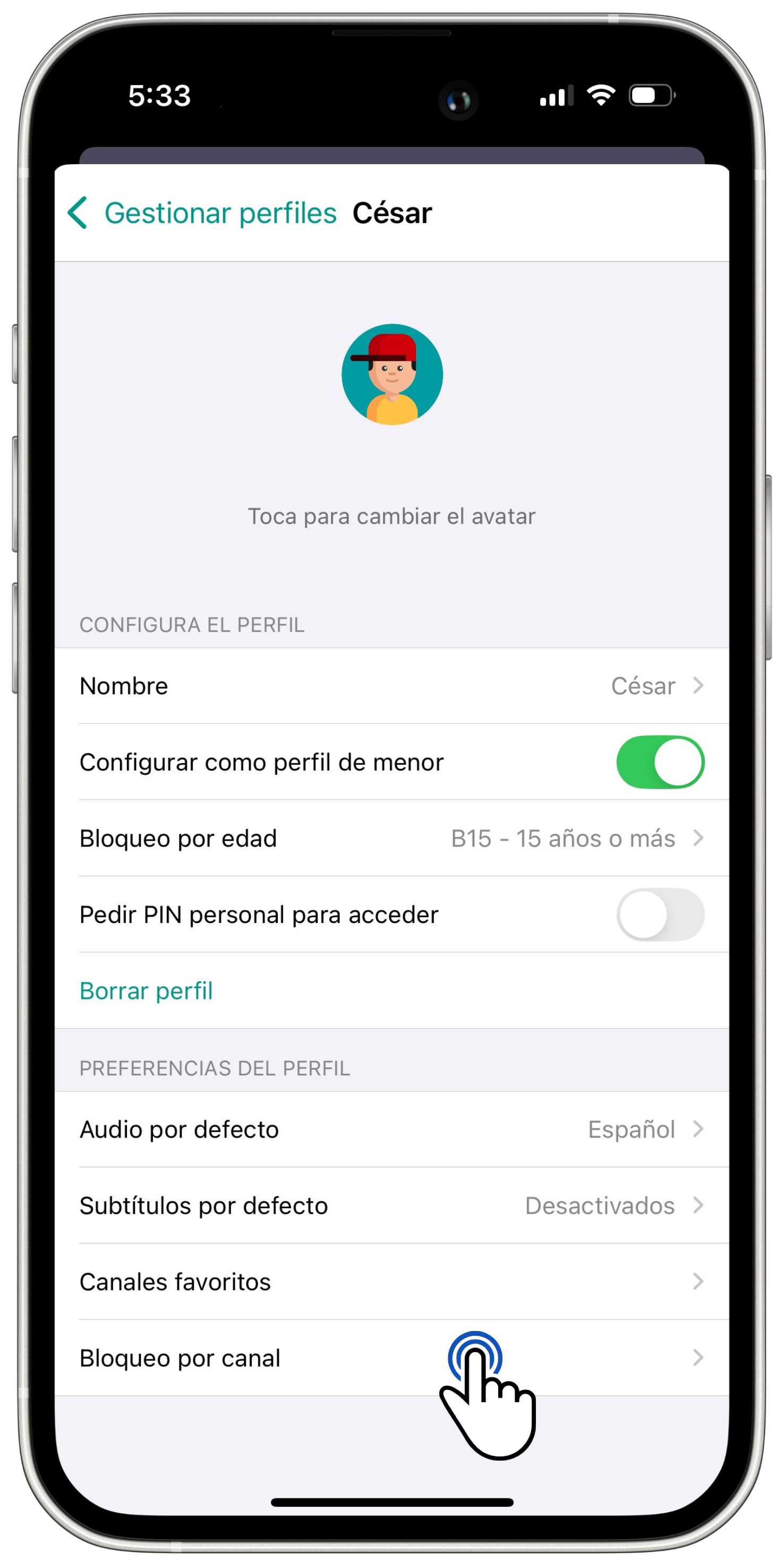784x1560 pixels.
Task: Open the Nombre row
Action: (391, 686)
